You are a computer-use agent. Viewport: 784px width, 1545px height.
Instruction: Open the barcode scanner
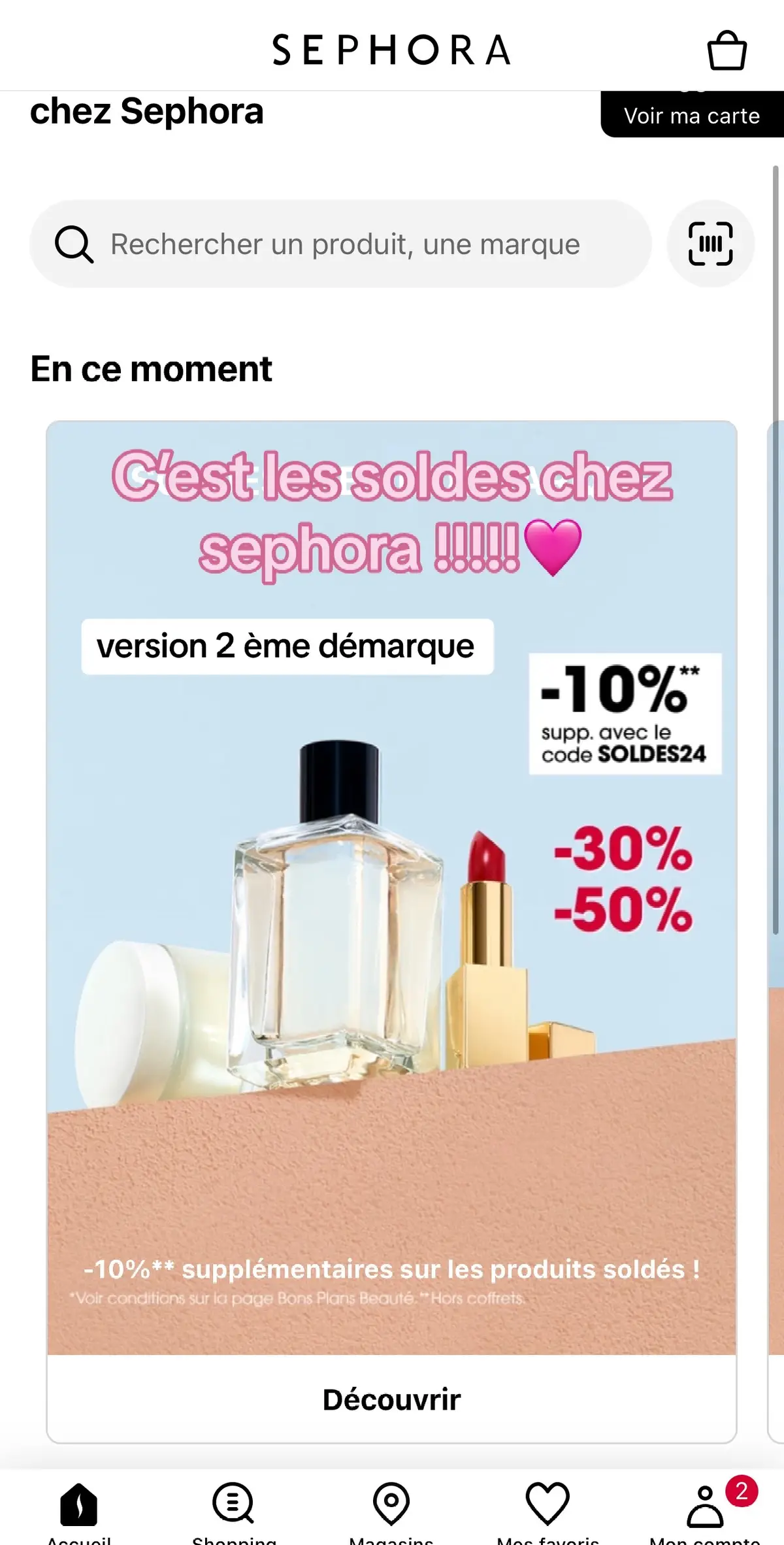click(710, 244)
